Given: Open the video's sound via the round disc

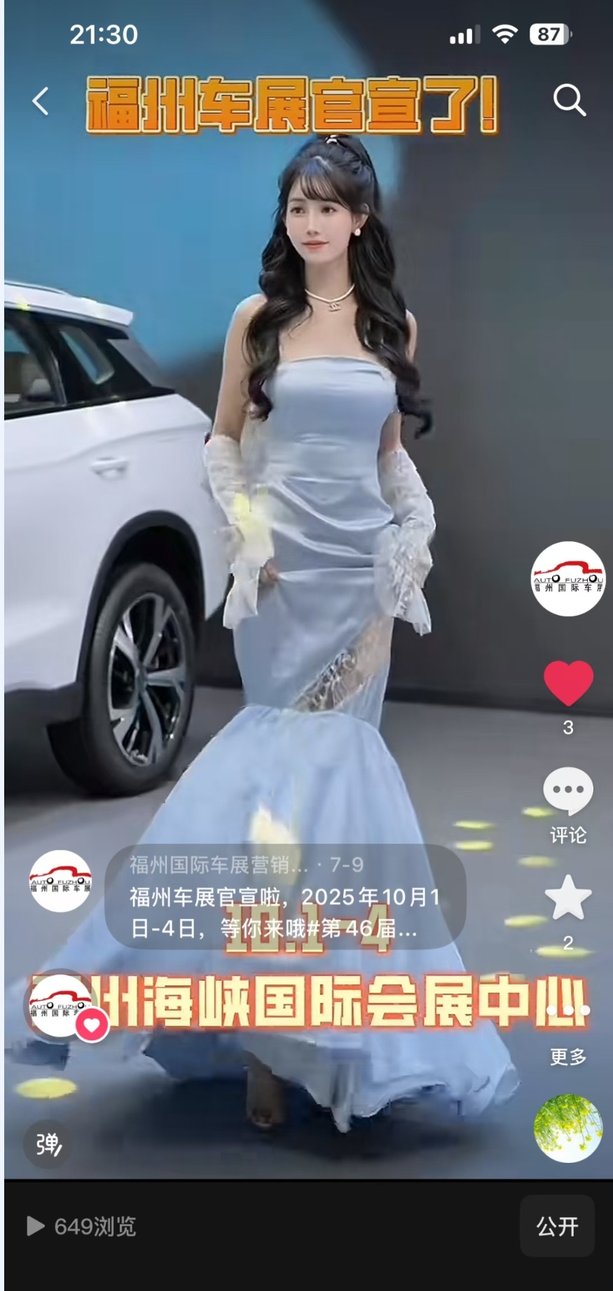Looking at the screenshot, I should (x=568, y=1127).
